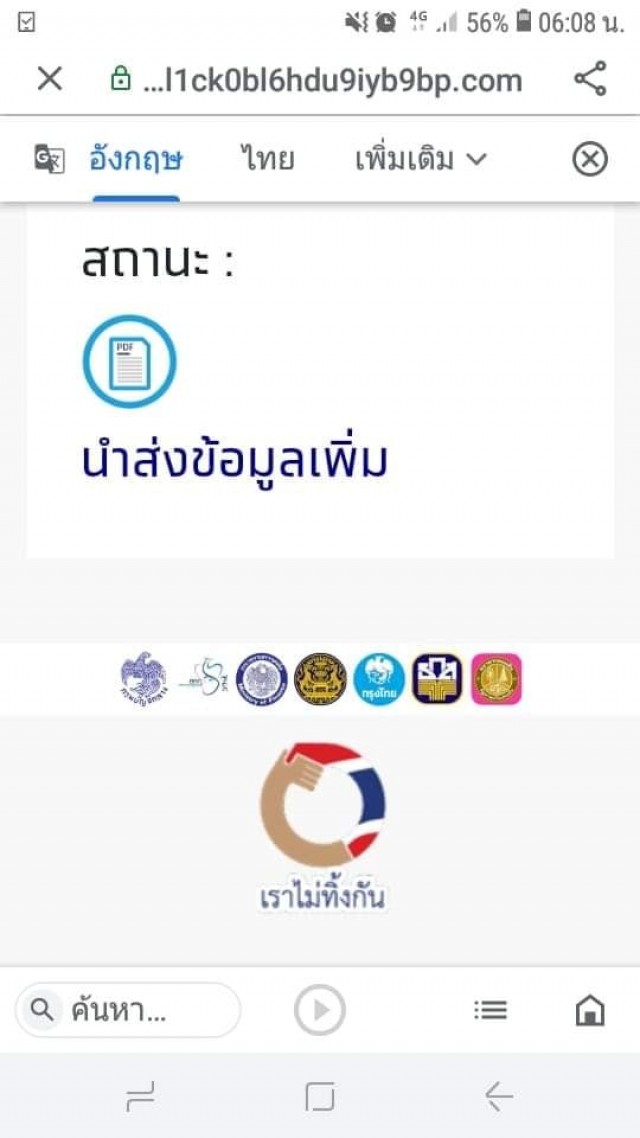
Task: Go back using system back button
Action: (x=498, y=1097)
